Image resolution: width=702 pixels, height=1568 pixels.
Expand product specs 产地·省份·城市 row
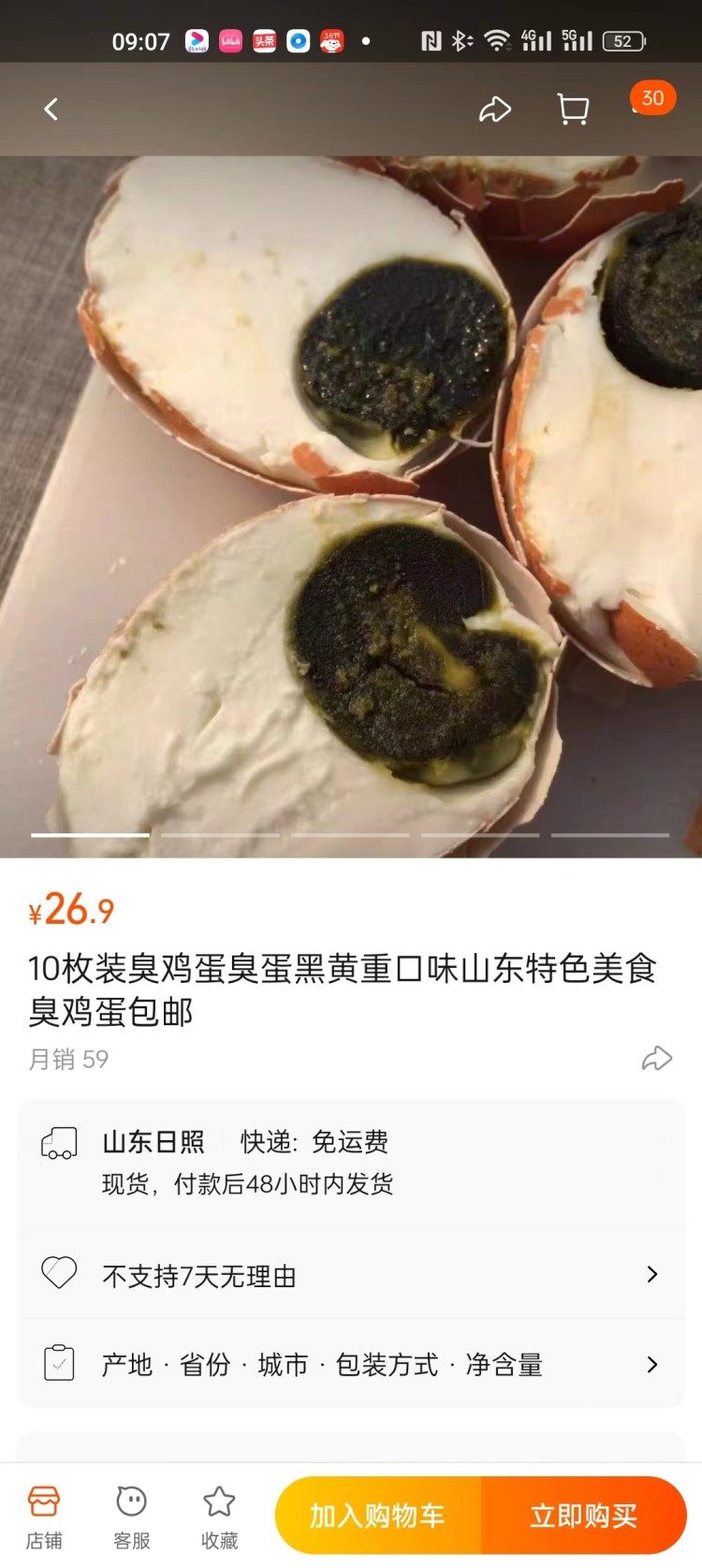[x=351, y=1364]
